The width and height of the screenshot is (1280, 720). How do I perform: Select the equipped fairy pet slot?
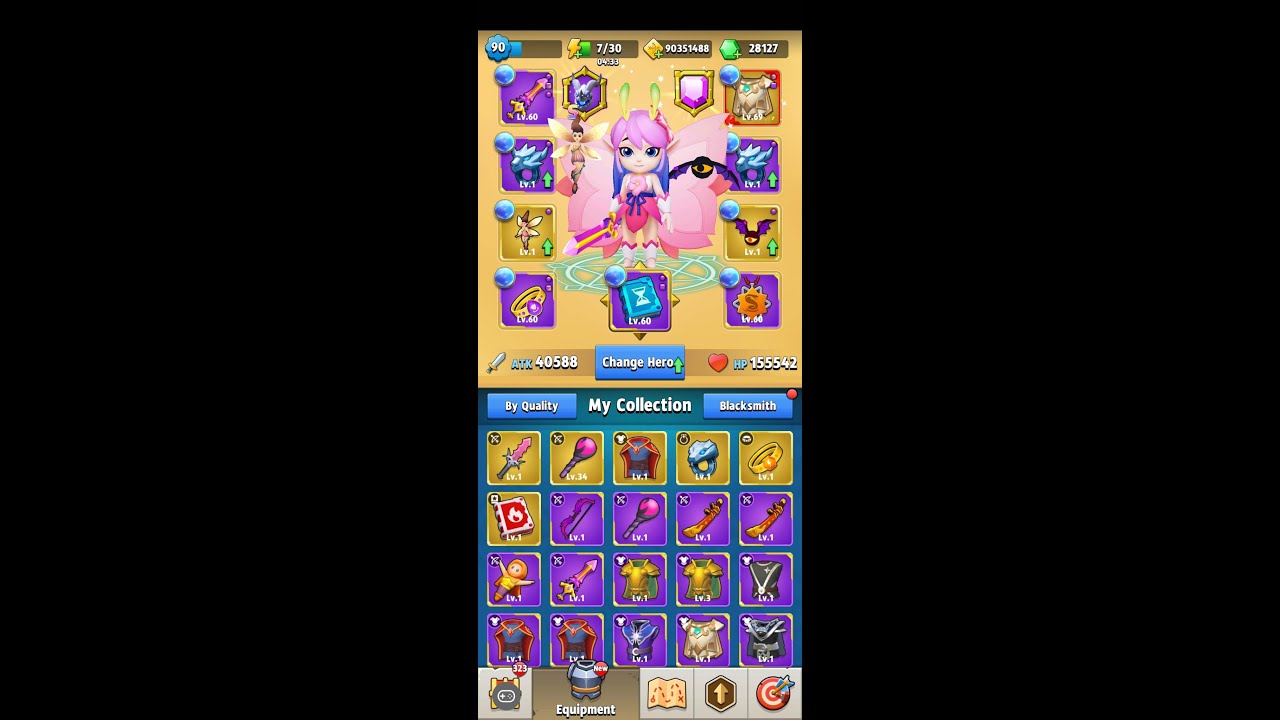tap(527, 232)
